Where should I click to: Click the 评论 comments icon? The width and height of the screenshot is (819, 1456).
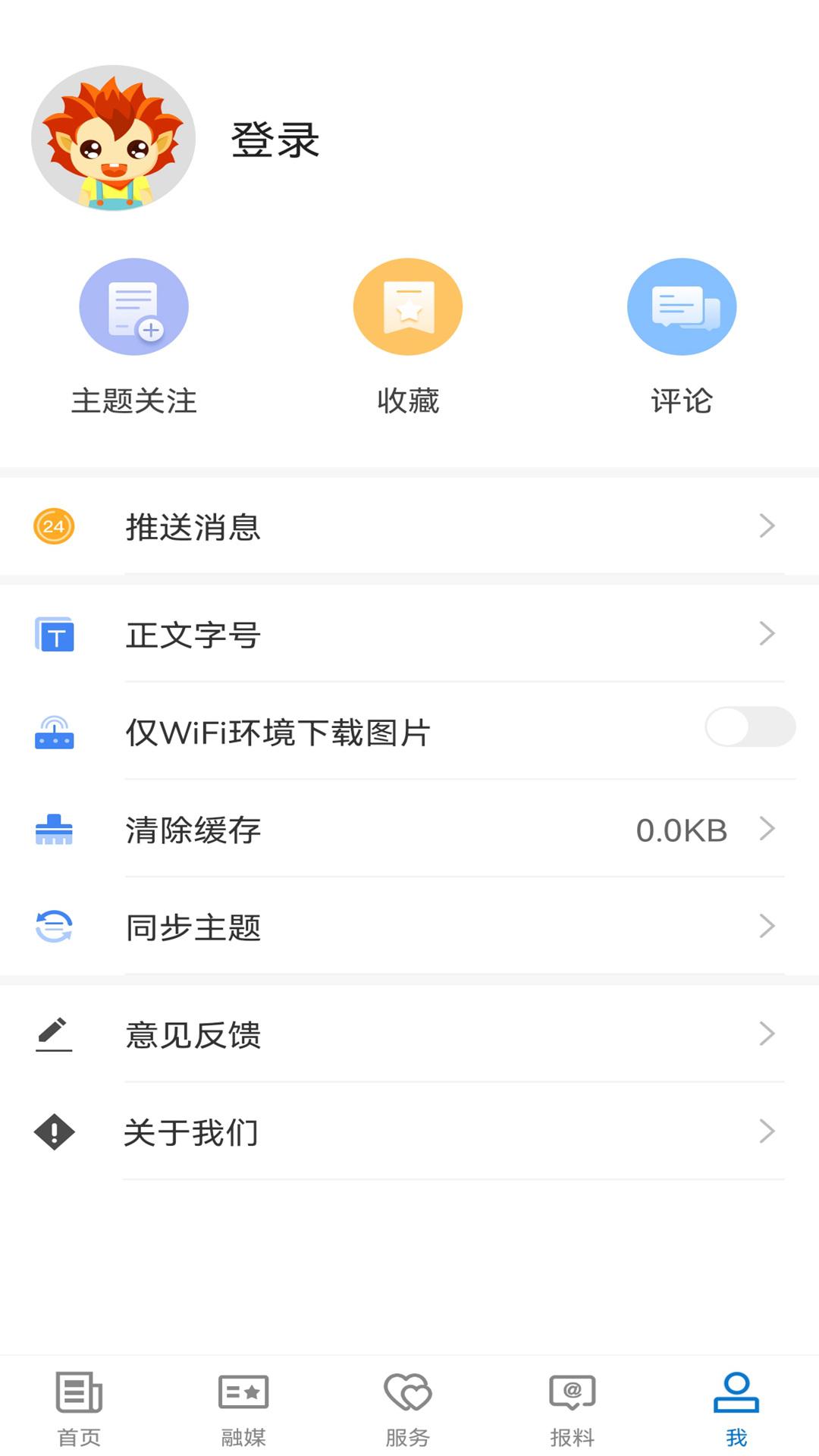(x=680, y=306)
